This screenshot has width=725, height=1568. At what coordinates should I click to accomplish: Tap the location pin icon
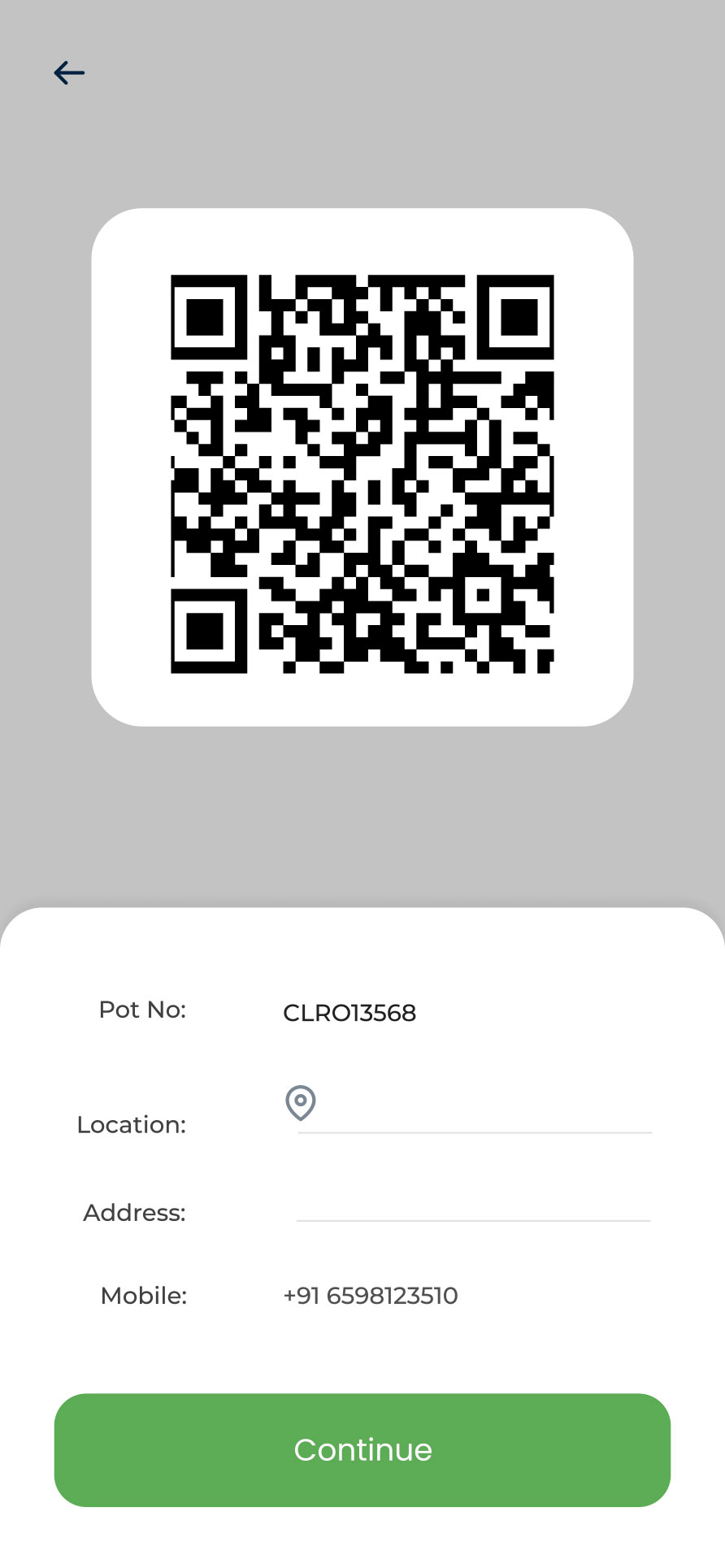301,1103
